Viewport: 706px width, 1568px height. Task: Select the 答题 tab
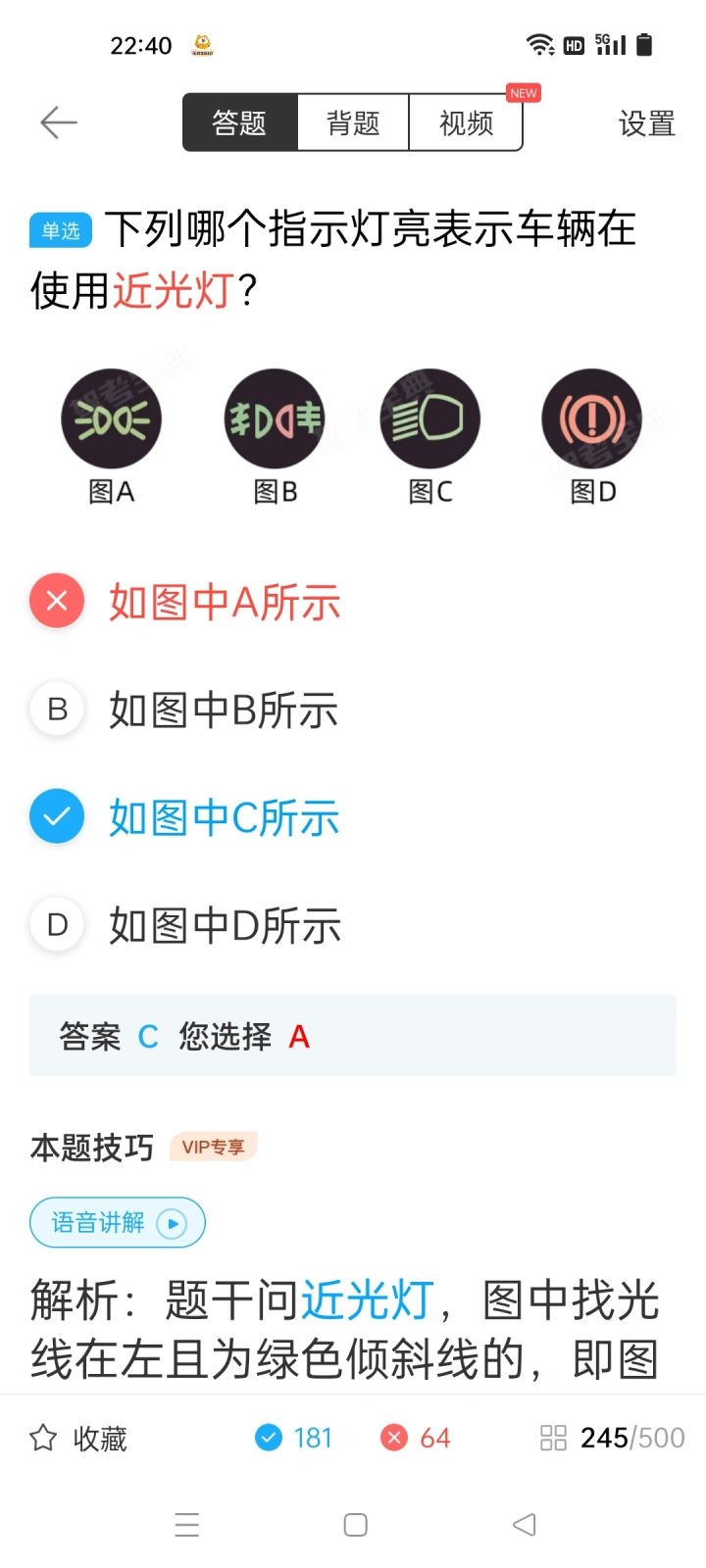point(240,122)
